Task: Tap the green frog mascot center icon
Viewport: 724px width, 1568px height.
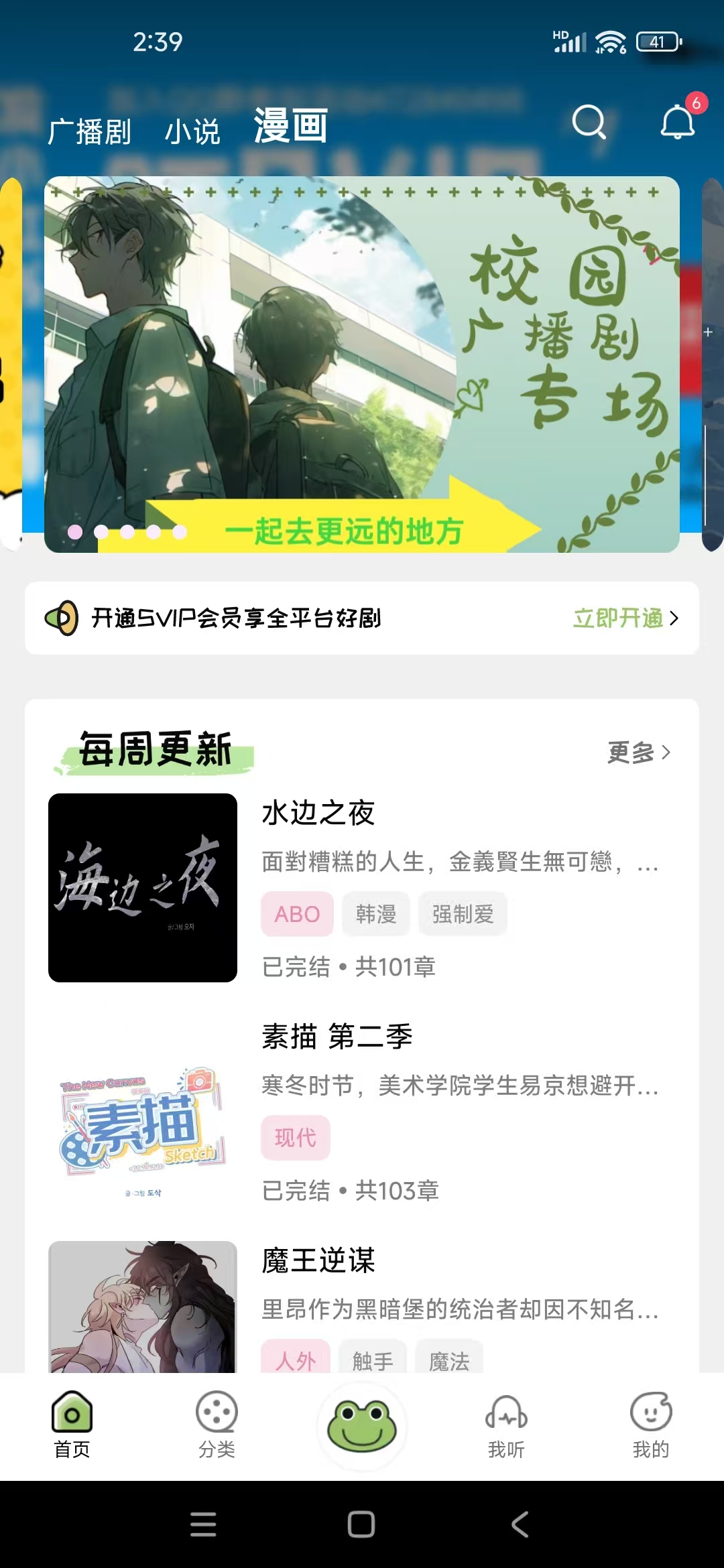Action: [x=361, y=1425]
